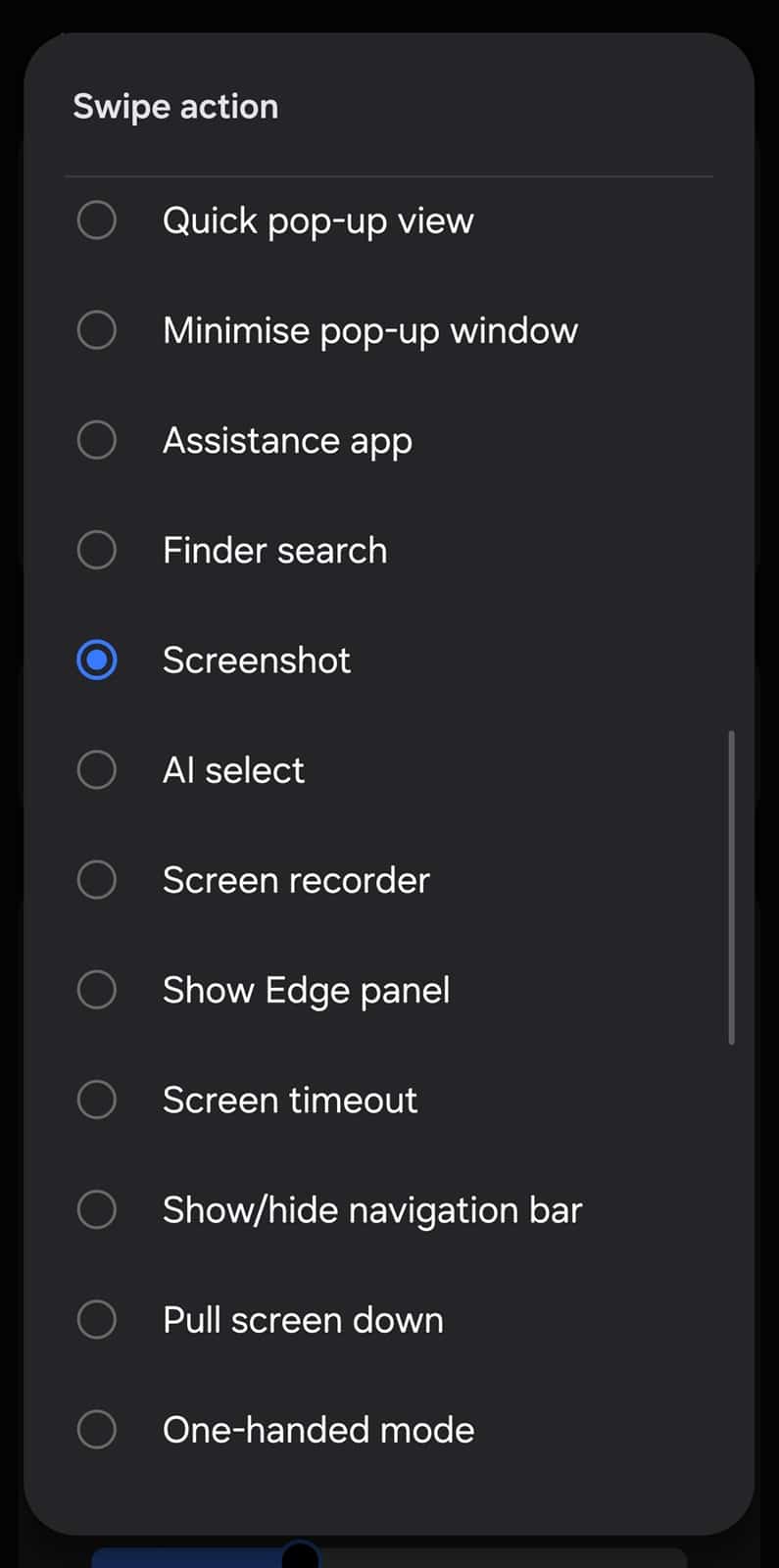
Task: Pick the Finder search option
Action: point(97,550)
